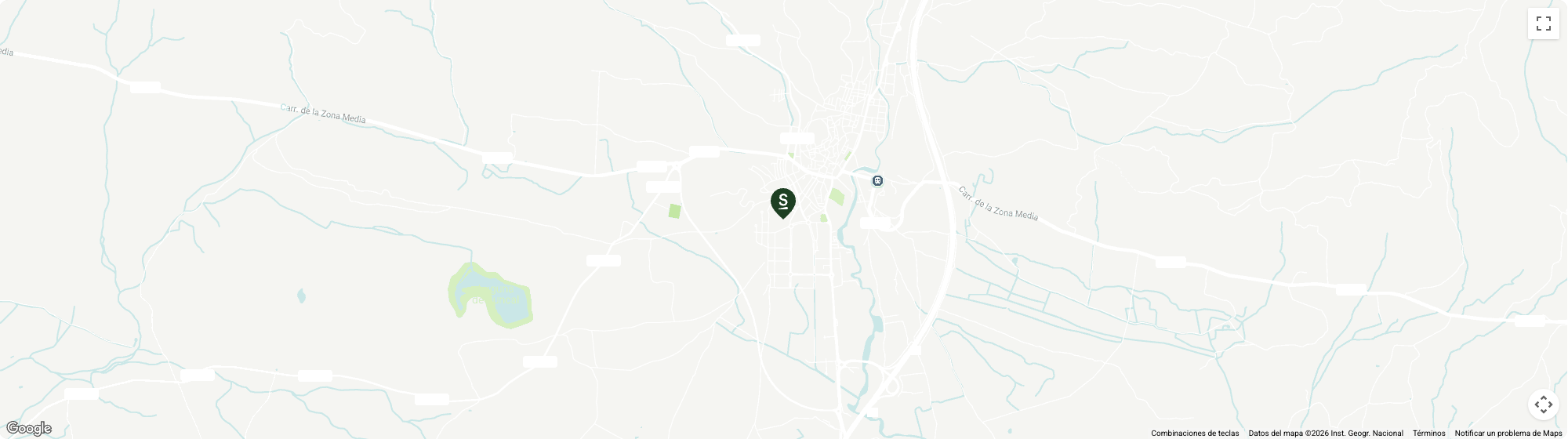Open the Google logo link

(x=28, y=428)
